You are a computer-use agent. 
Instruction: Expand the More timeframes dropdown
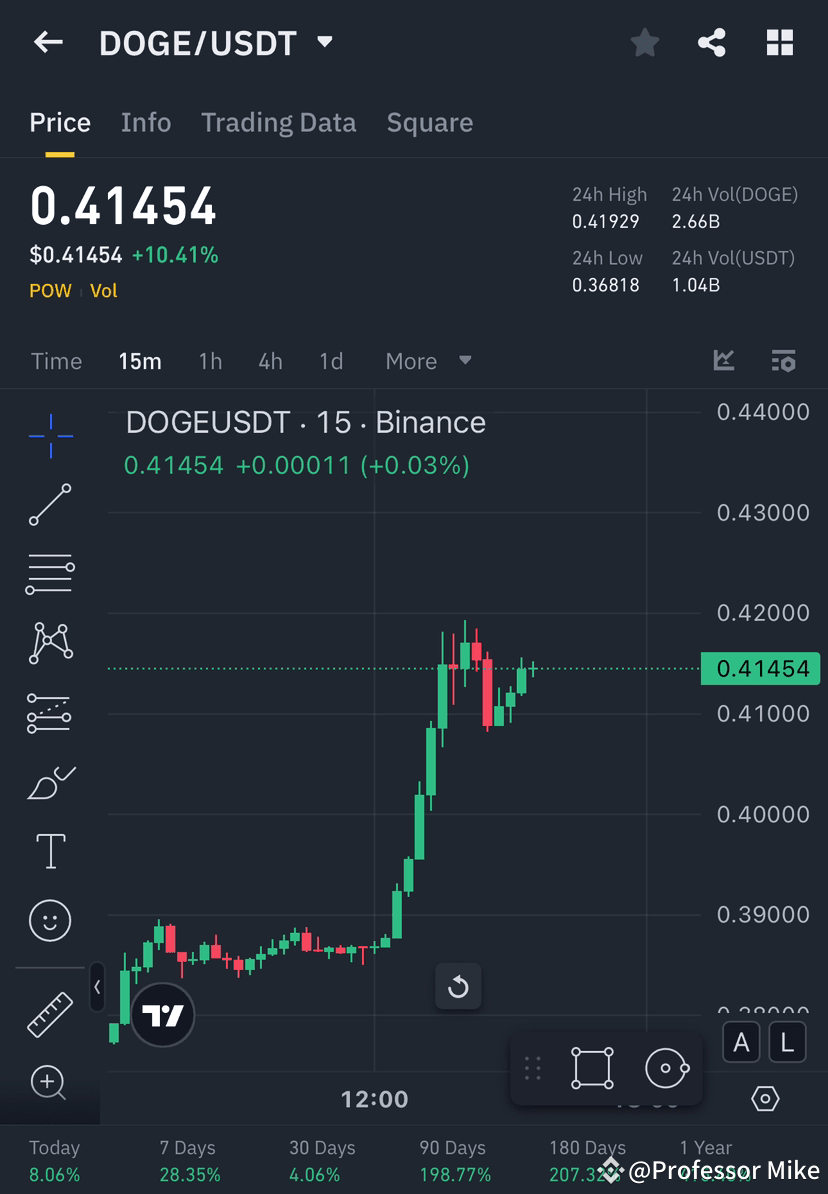click(428, 361)
